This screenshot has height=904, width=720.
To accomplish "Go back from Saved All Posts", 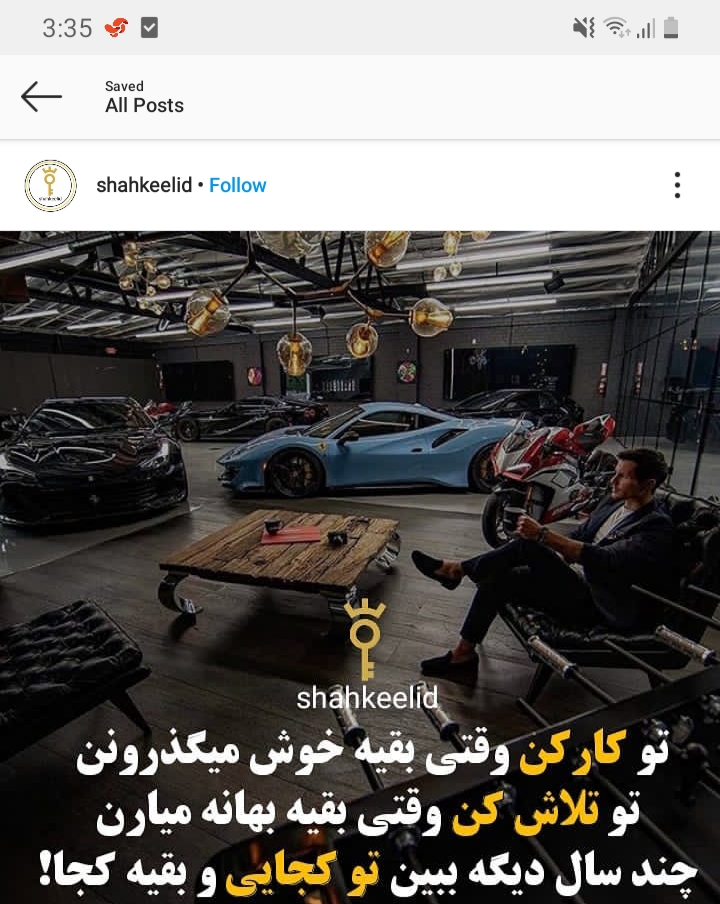I will [41, 96].
